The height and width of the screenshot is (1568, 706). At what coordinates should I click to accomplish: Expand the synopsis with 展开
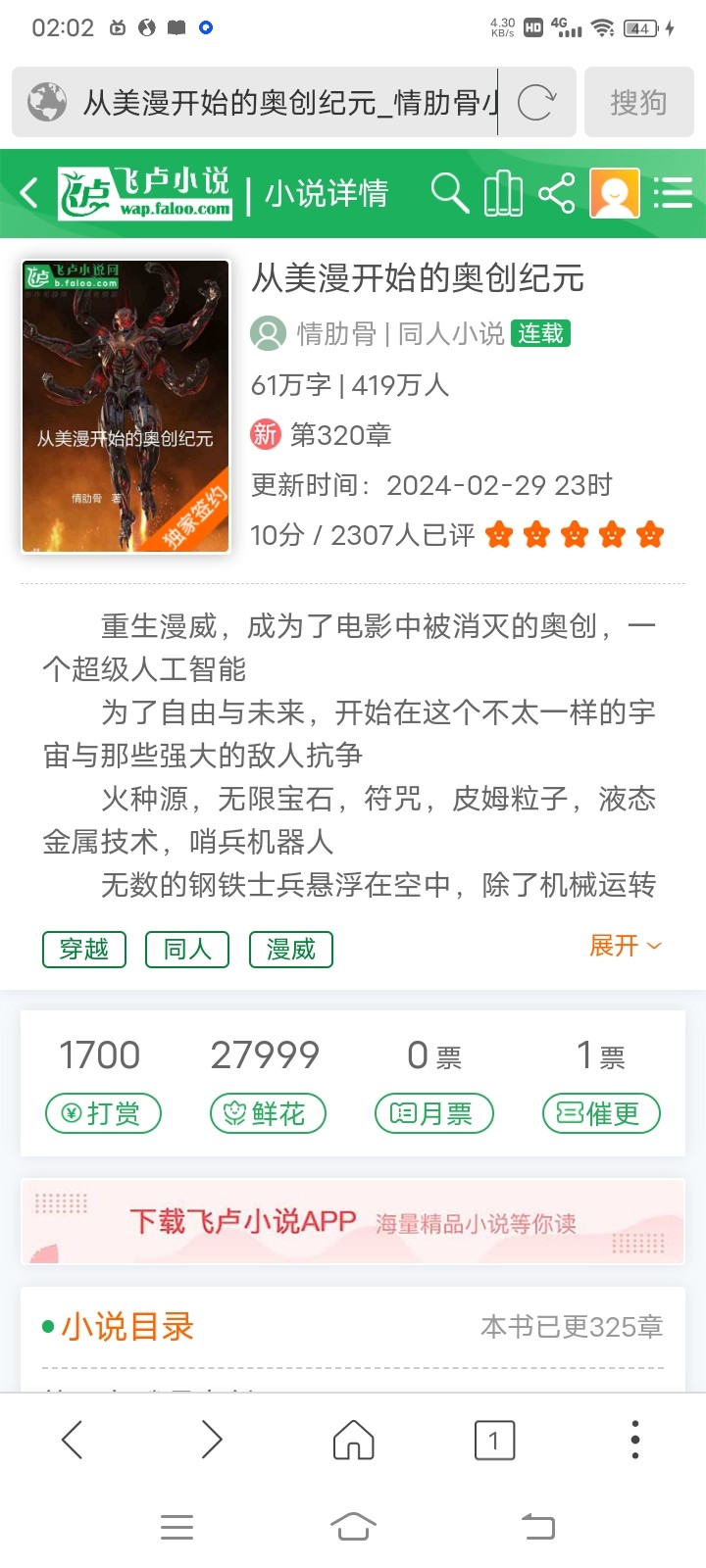tap(625, 946)
